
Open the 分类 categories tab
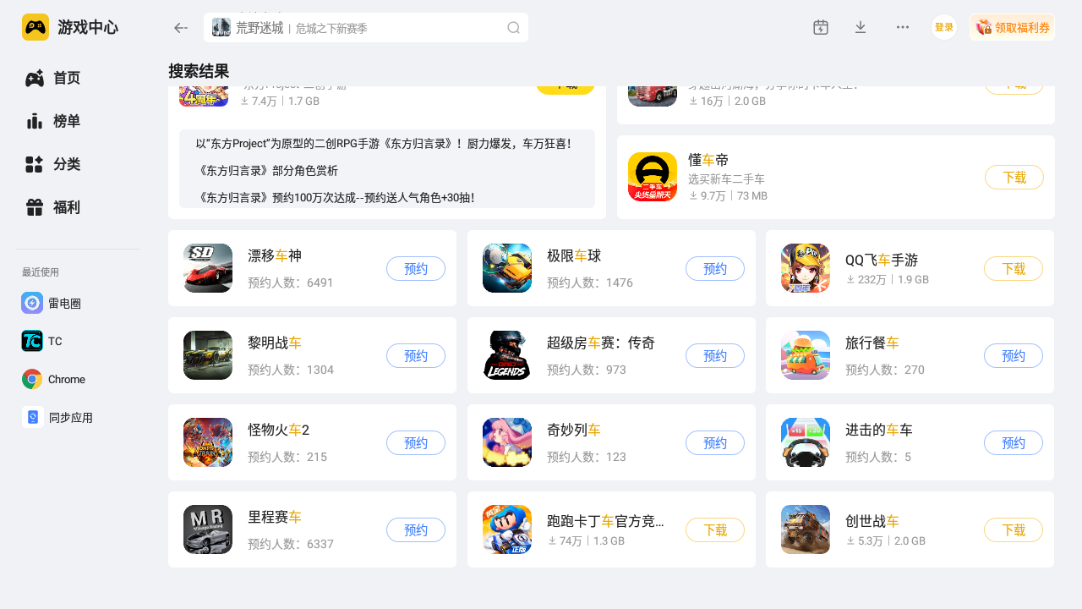(x=66, y=164)
